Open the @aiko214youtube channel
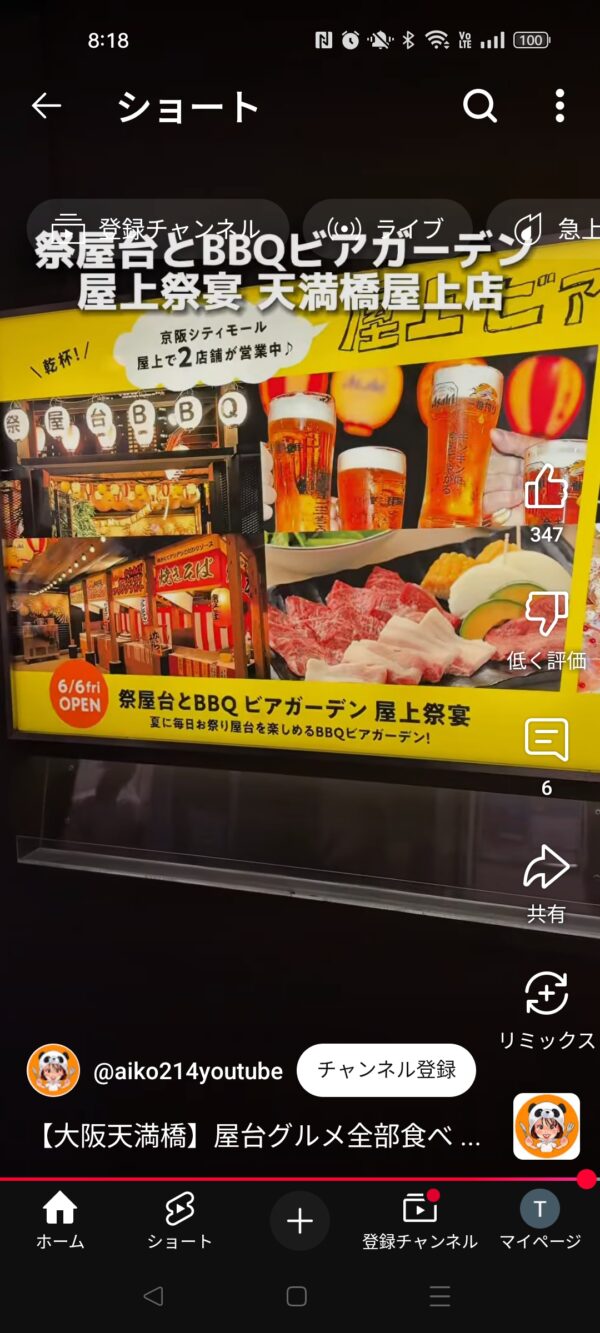600x1333 pixels. pyautogui.click(x=187, y=1071)
